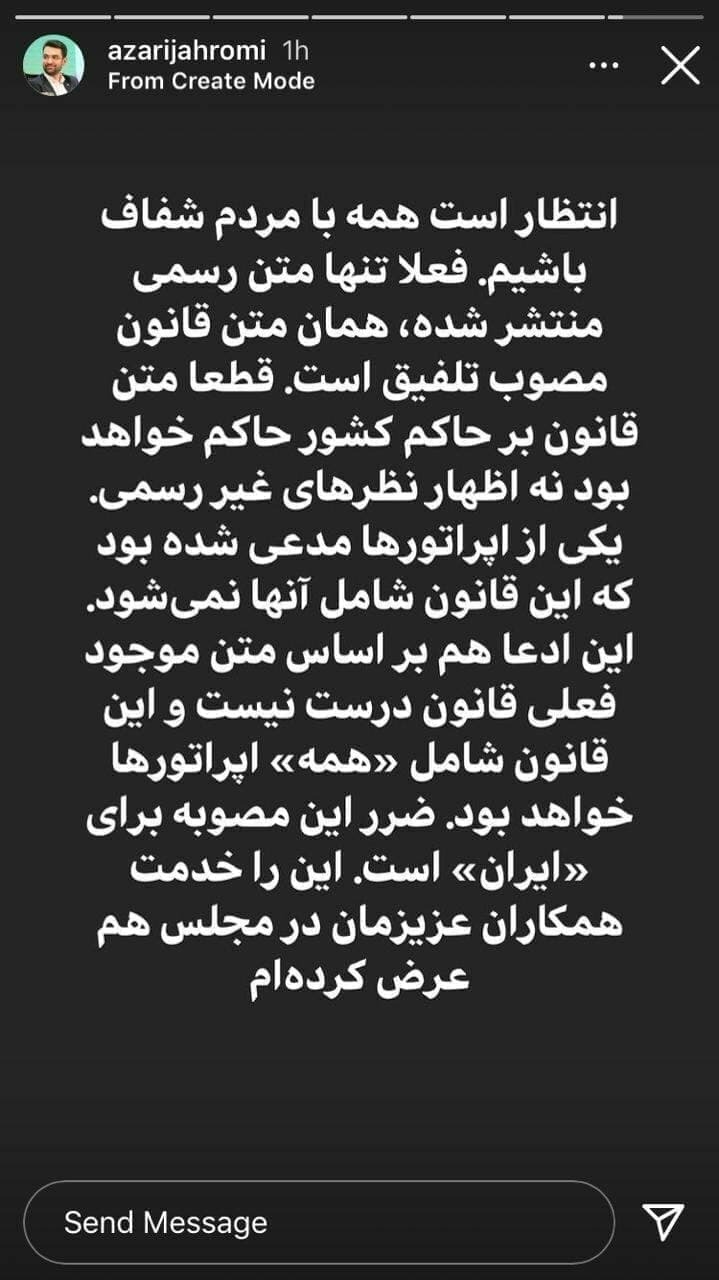Close the story viewer
This screenshot has height=1280, width=719.
pyautogui.click(x=681, y=66)
